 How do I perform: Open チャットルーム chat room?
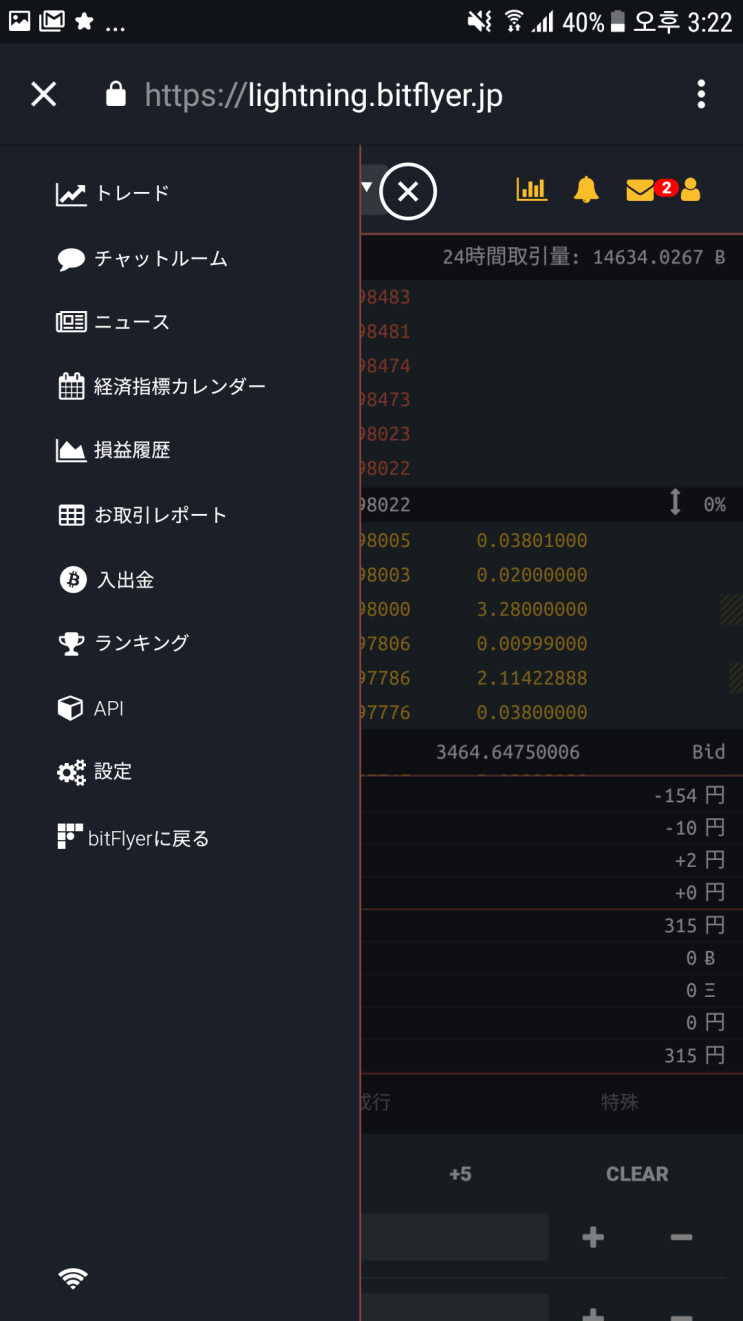point(160,259)
